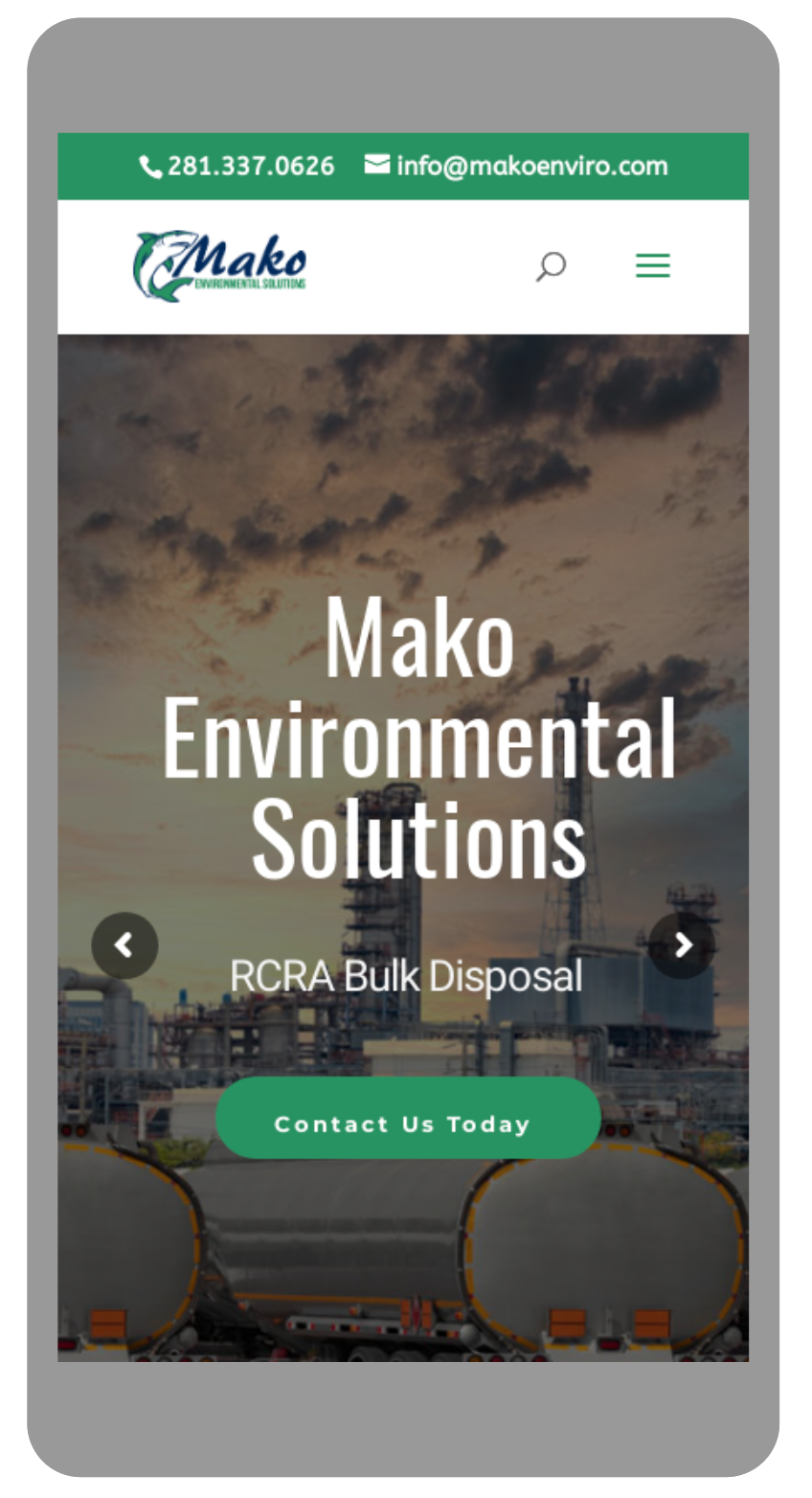Go to the Mako logo homepage

pyautogui.click(x=220, y=265)
